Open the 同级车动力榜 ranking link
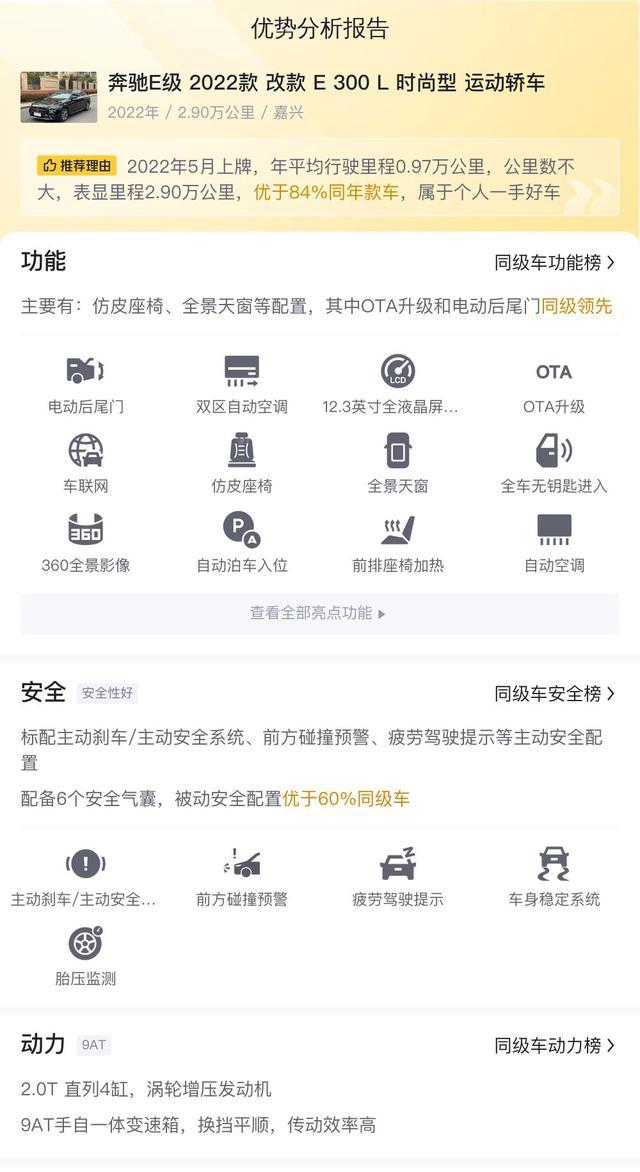The height and width of the screenshot is (1172, 640). click(x=555, y=1045)
